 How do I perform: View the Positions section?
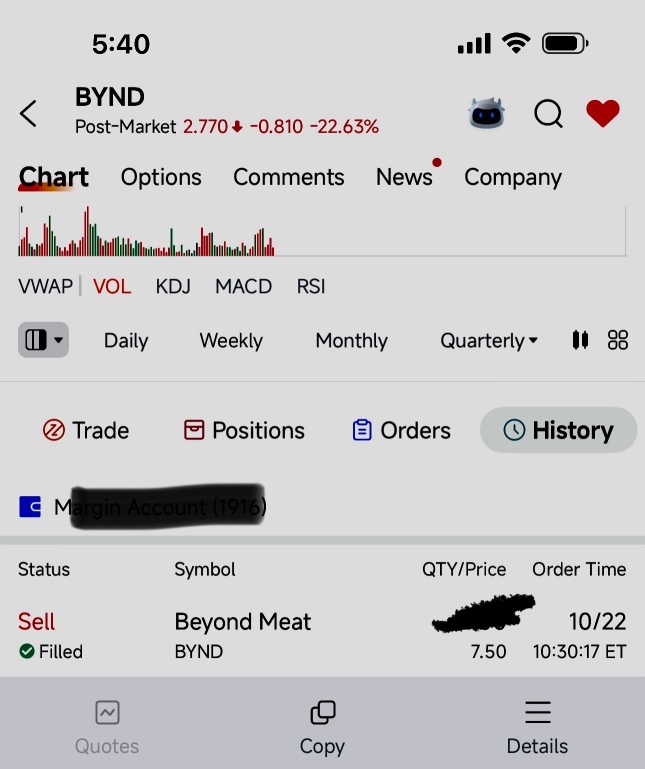(244, 430)
